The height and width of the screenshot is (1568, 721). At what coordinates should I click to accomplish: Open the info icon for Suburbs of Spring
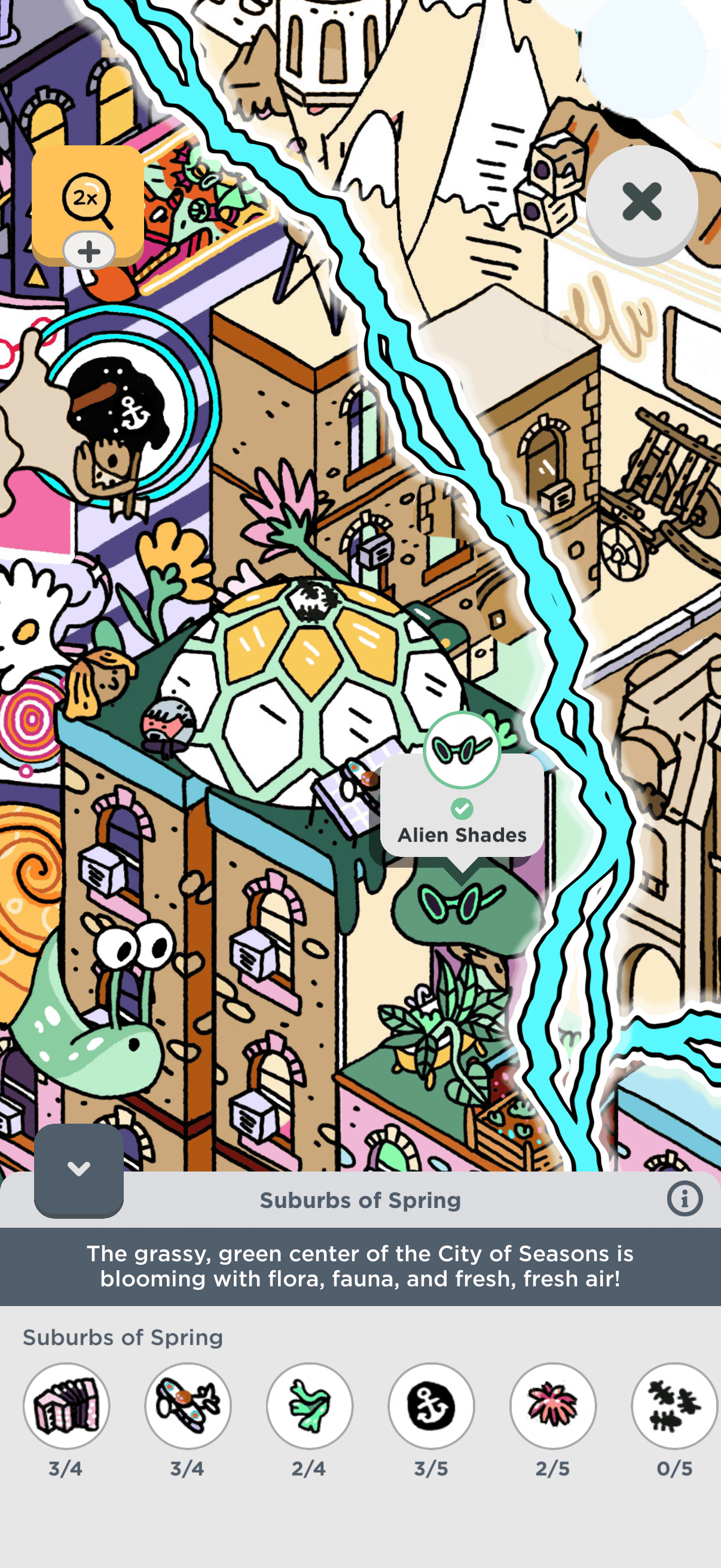[x=685, y=1199]
